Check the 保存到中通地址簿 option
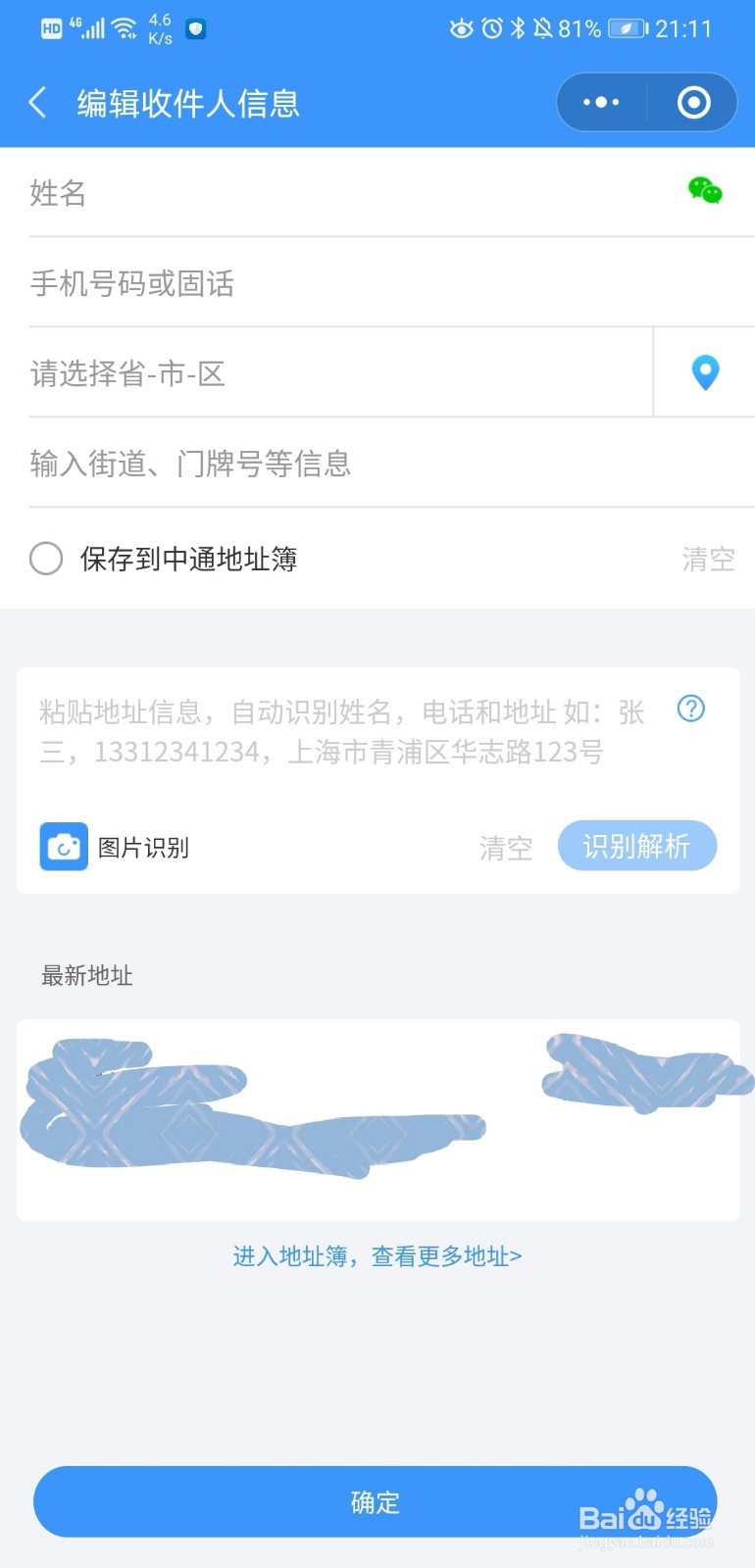755x1568 pixels. pos(46,559)
